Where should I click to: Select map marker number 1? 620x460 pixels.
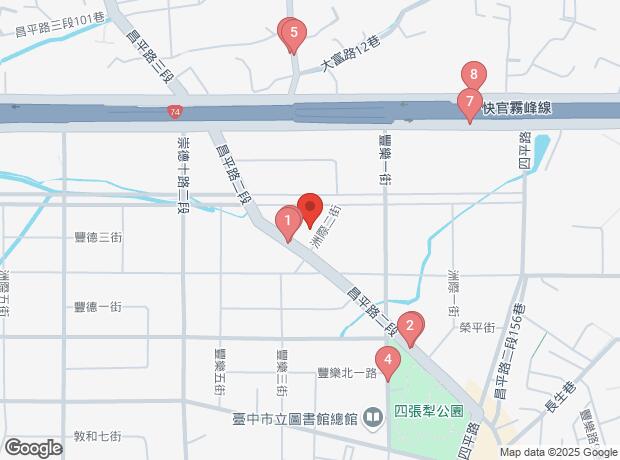tap(288, 220)
